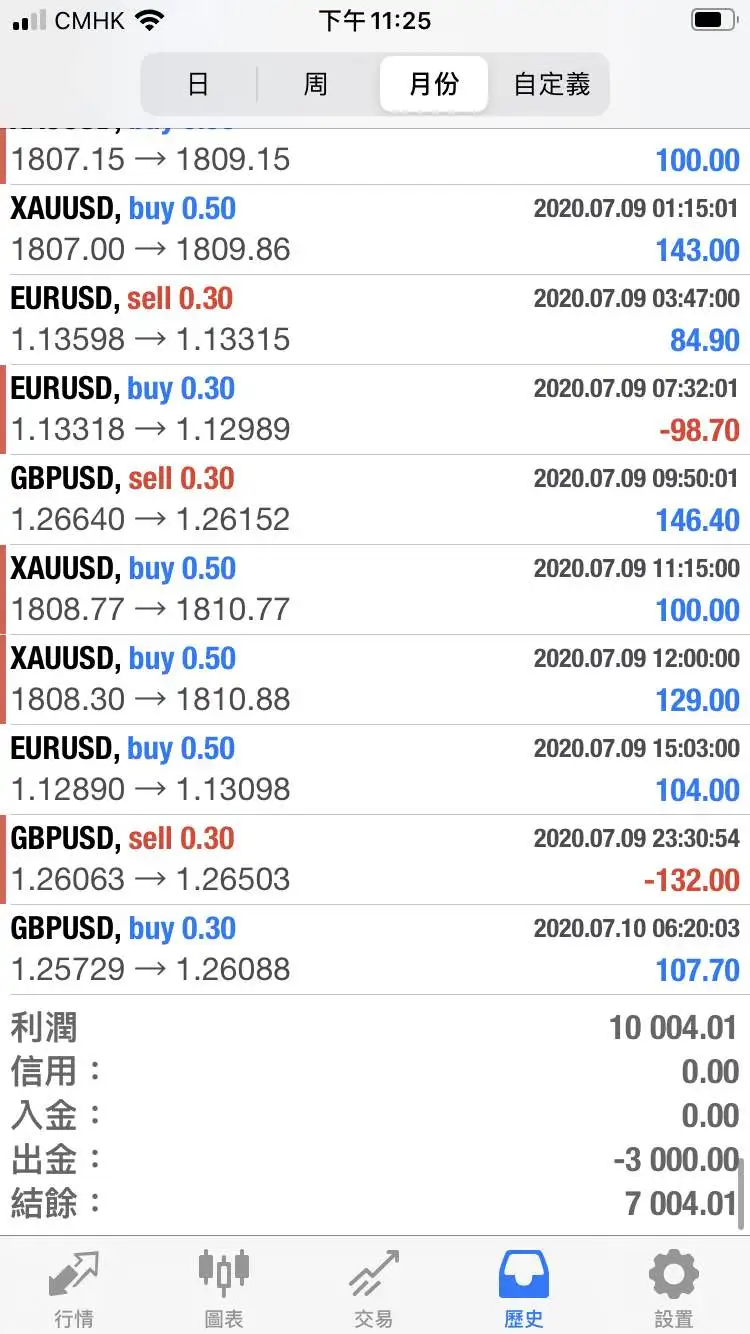Expand the GBPUSD sell trade with -132.00 loss

click(375, 860)
